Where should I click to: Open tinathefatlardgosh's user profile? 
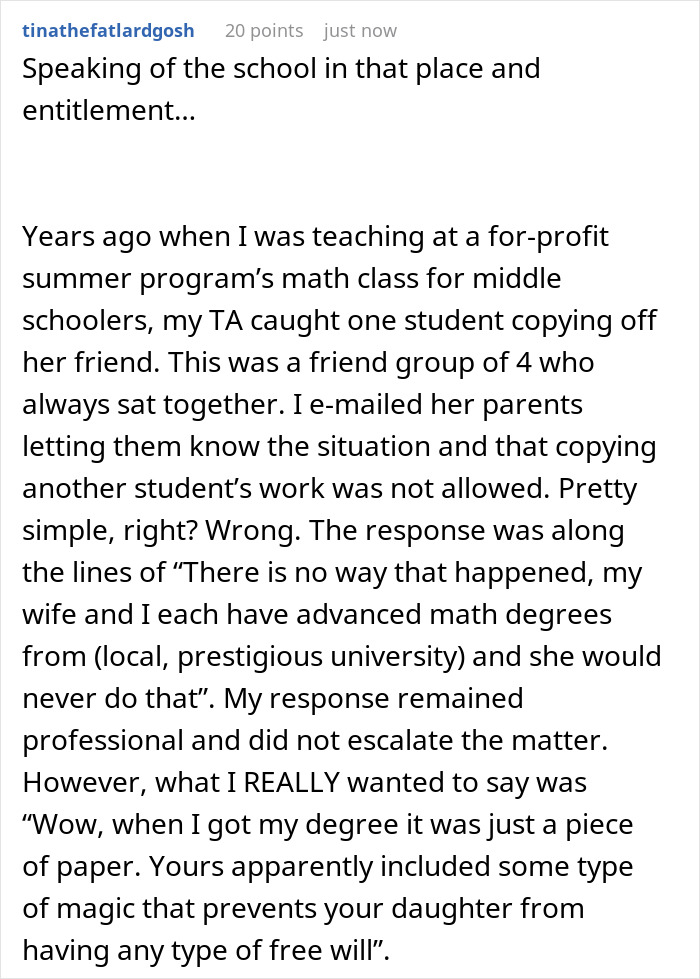[x=108, y=31]
